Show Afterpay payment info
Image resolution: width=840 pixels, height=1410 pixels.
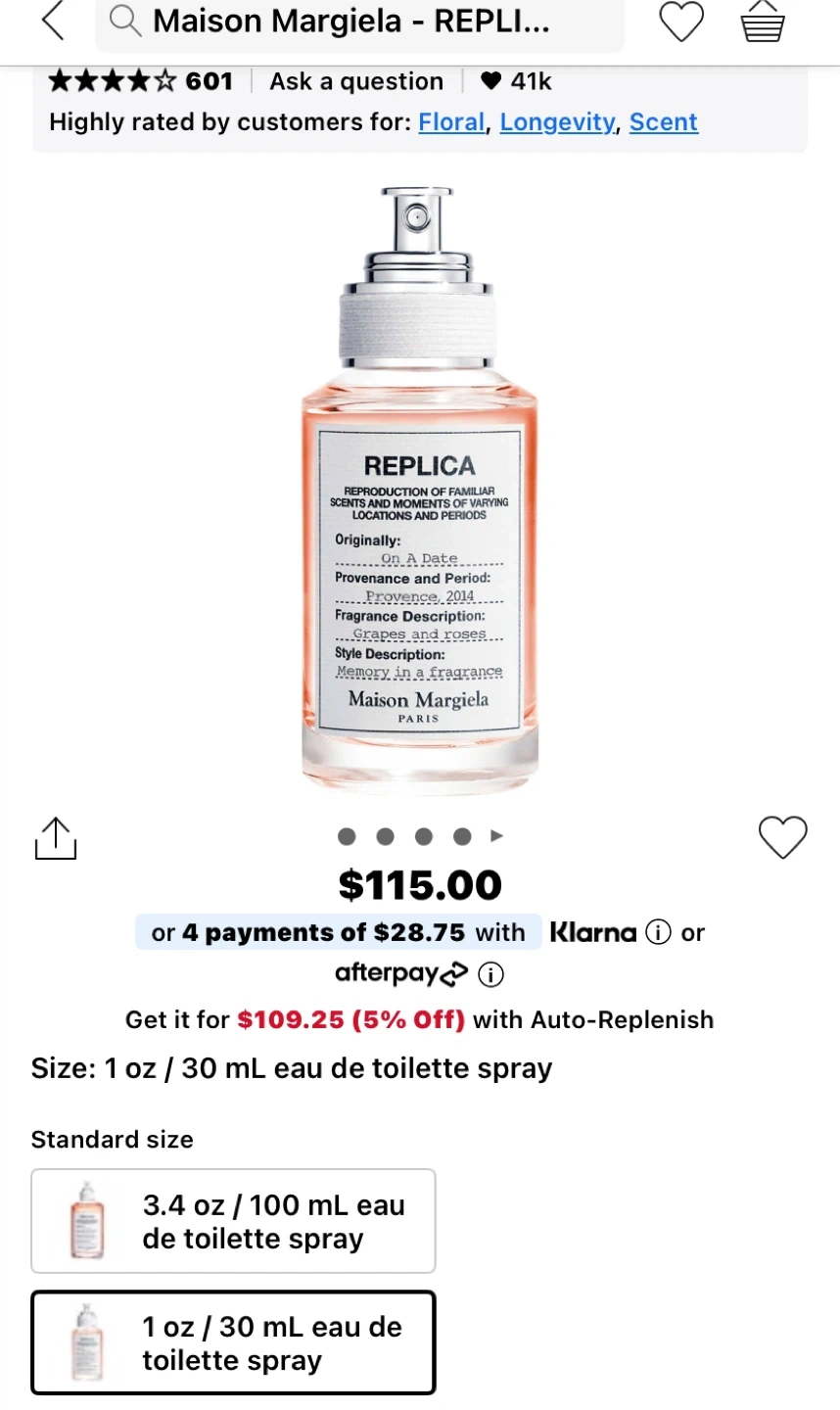pyautogui.click(x=490, y=975)
